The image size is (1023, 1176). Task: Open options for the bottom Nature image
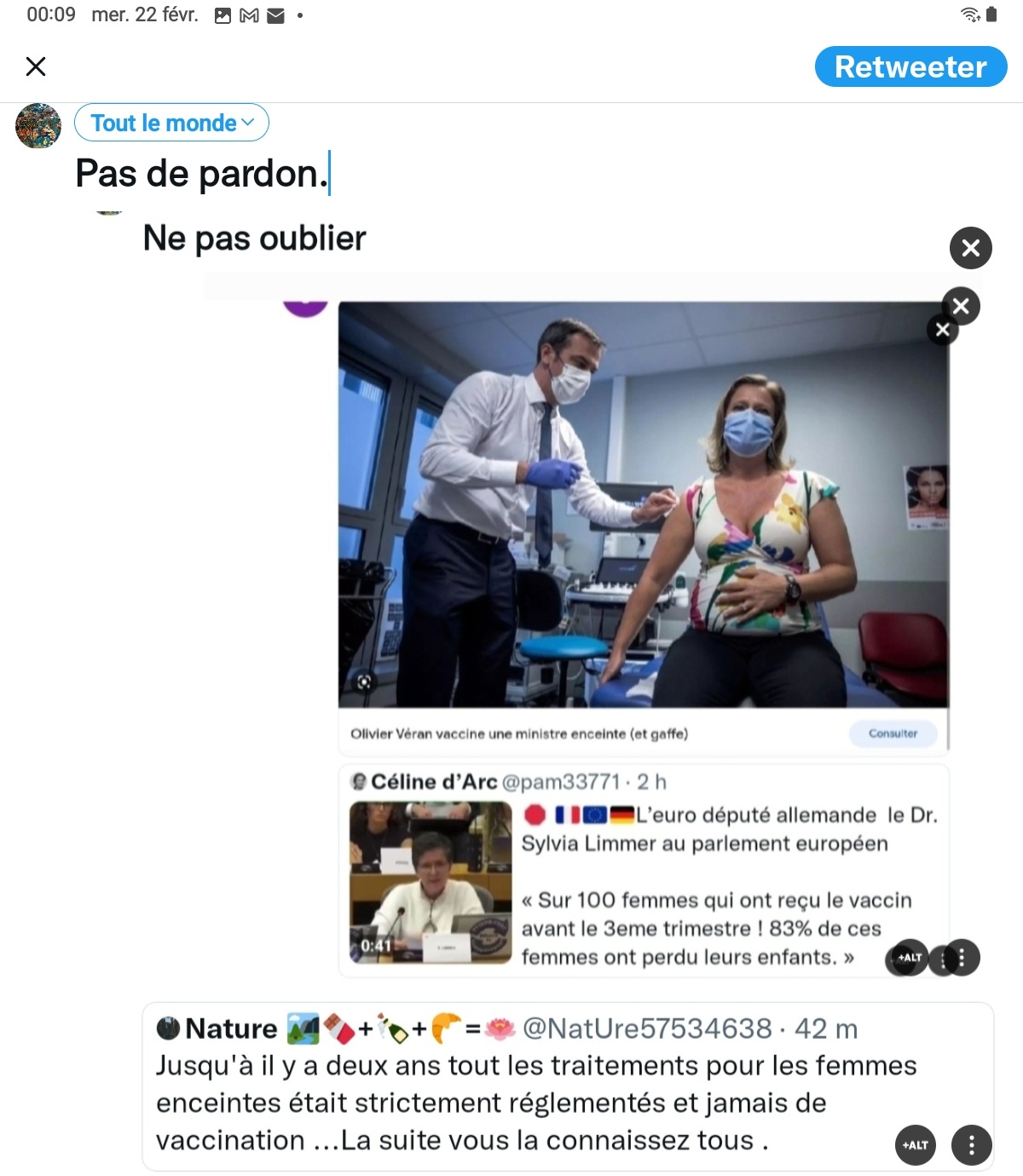click(971, 1144)
